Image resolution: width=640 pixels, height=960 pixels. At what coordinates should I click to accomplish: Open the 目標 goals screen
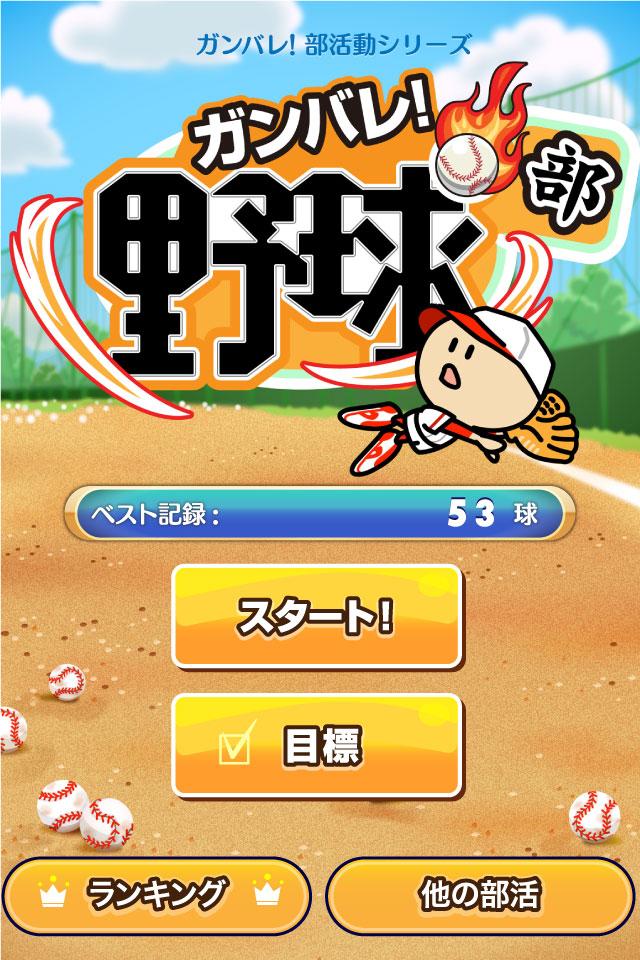click(x=316, y=743)
